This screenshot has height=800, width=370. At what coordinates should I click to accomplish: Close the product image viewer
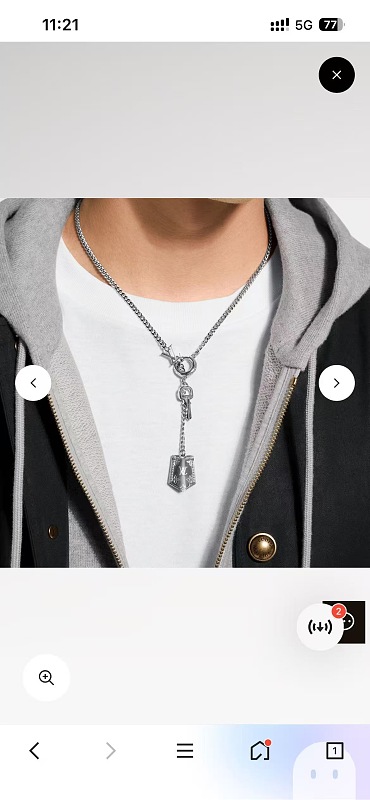click(336, 75)
